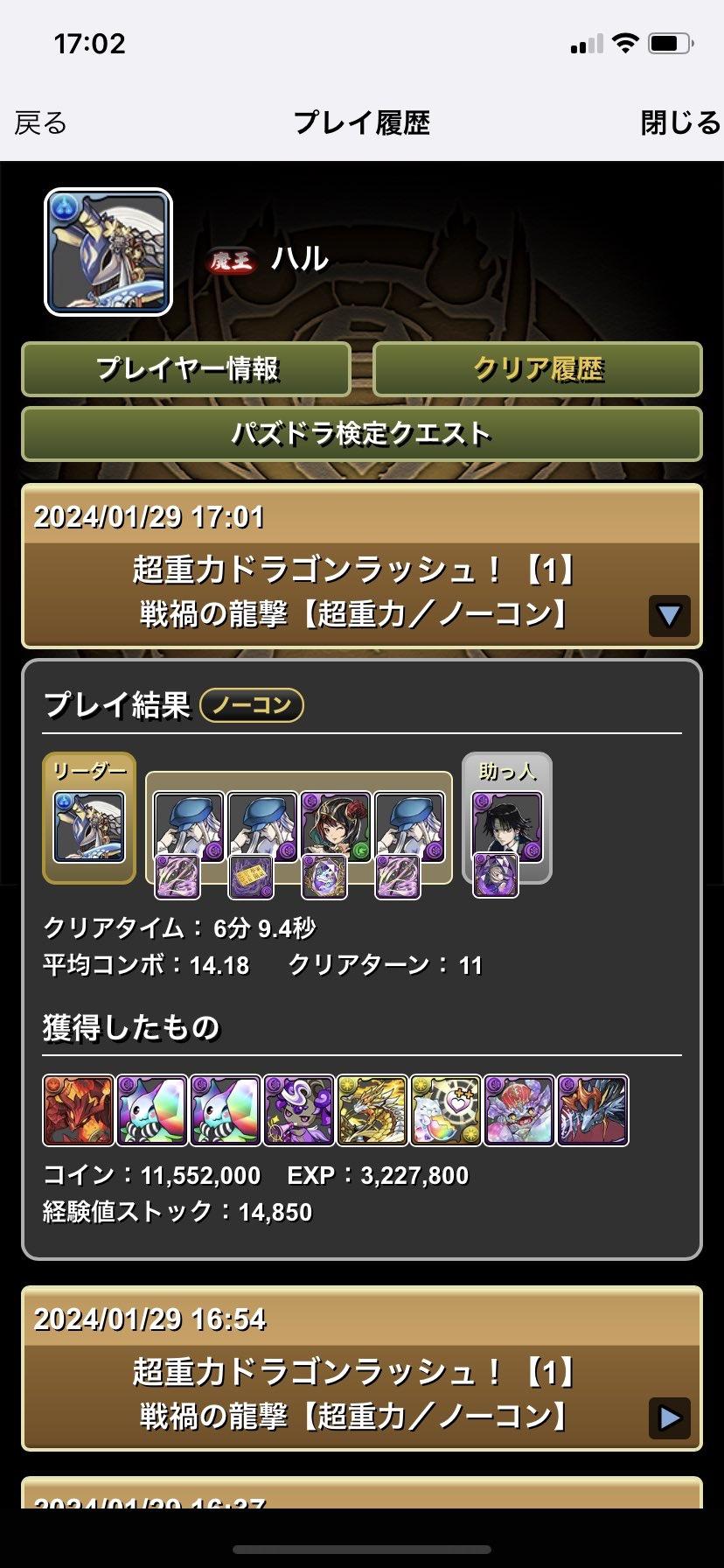This screenshot has height=1568, width=724.
Task: Expand the 16:54 play history entry
Action: pyautogui.click(x=669, y=1418)
